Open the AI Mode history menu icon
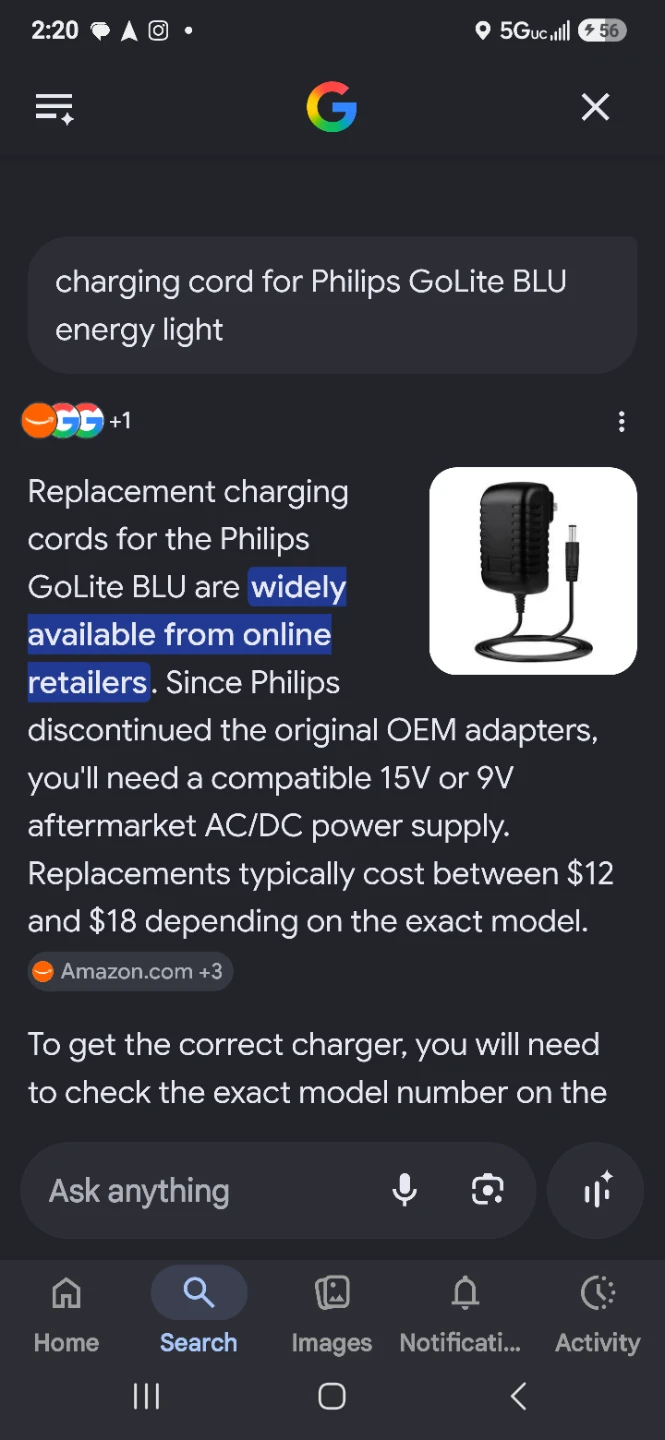665x1440 pixels. coord(55,108)
